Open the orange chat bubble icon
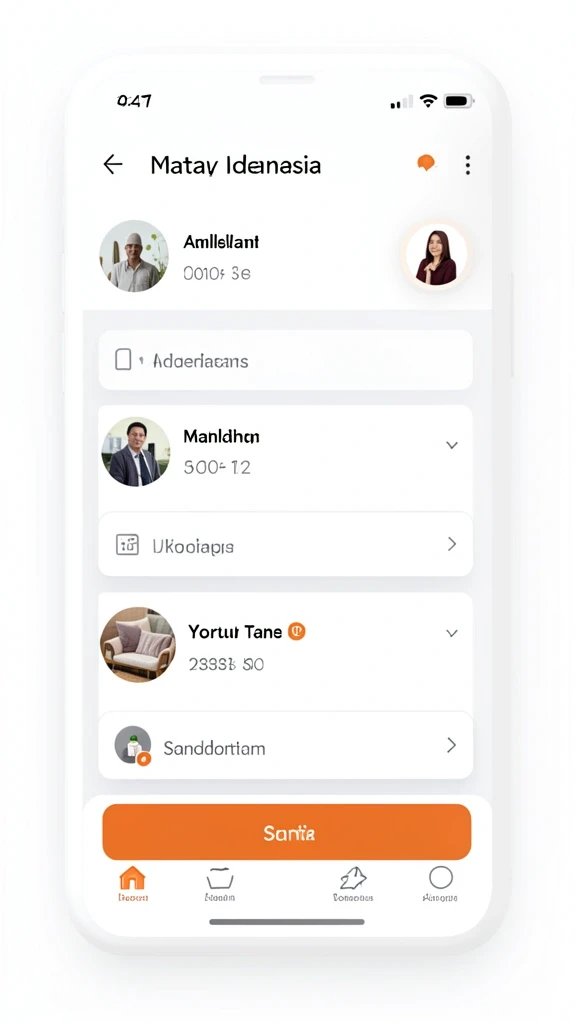The width and height of the screenshot is (576, 1024). [426, 163]
